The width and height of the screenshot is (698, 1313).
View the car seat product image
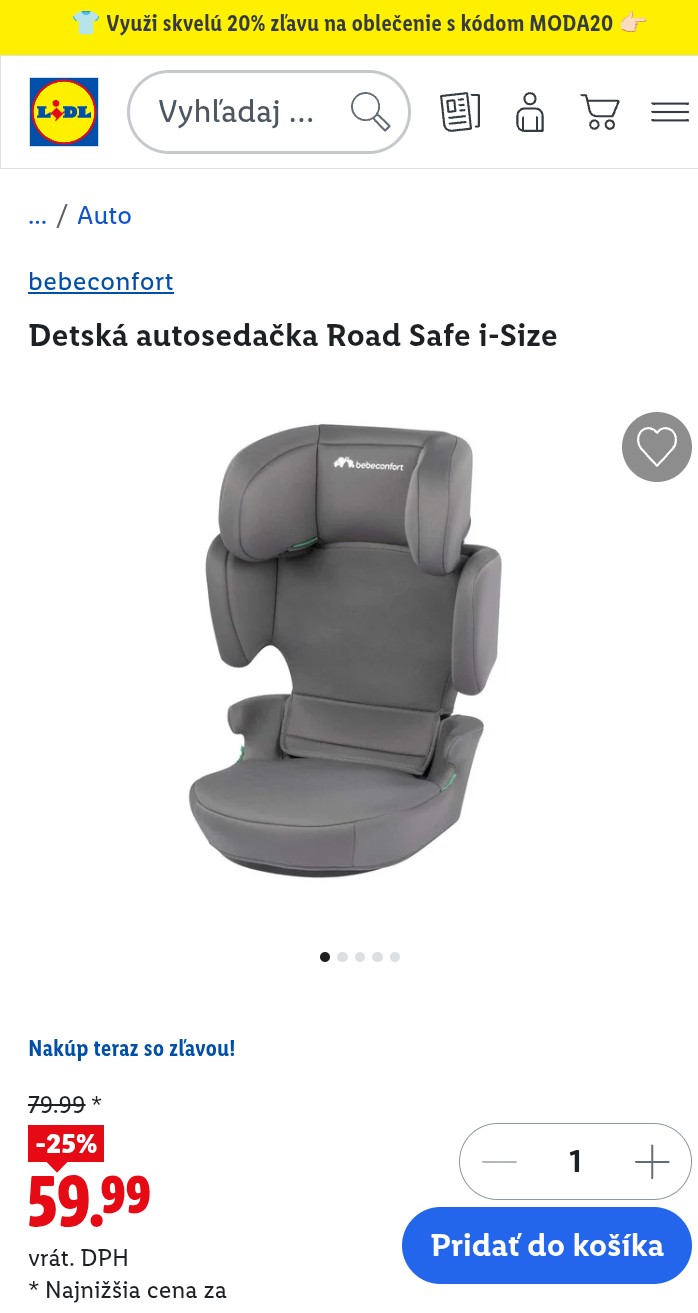click(x=345, y=650)
